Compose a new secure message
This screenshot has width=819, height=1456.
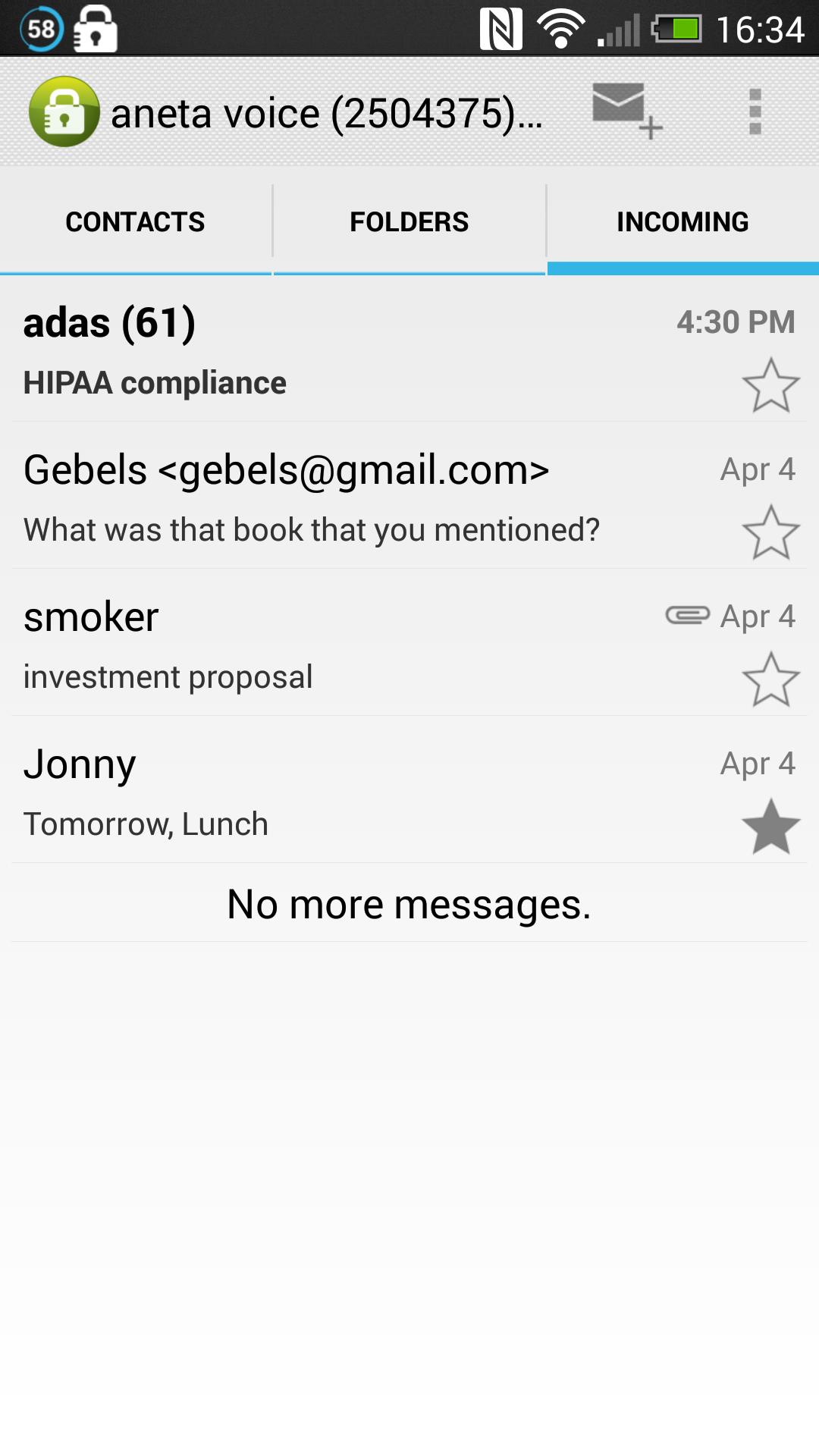tap(626, 111)
